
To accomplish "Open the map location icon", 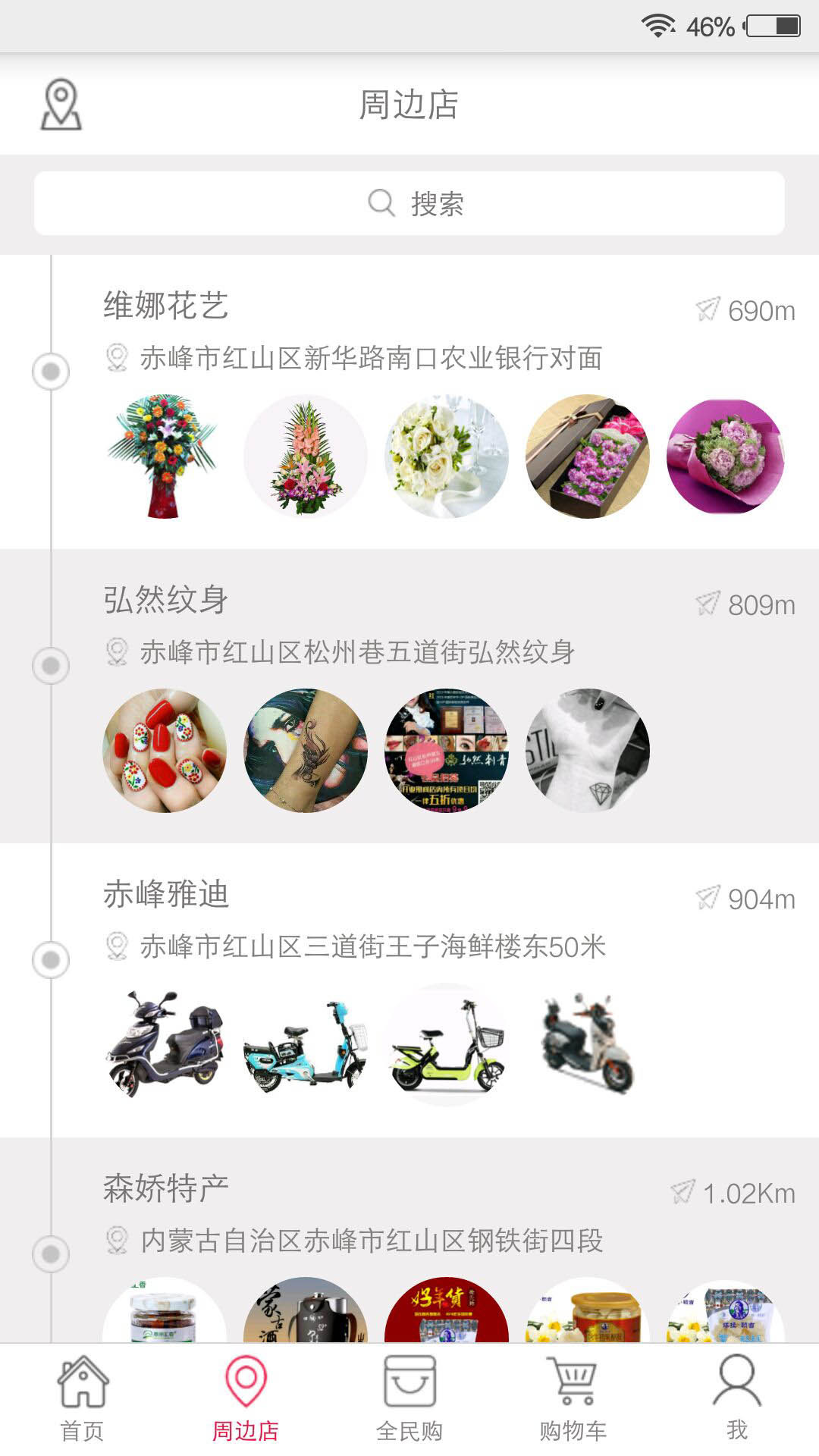I will pos(61,105).
